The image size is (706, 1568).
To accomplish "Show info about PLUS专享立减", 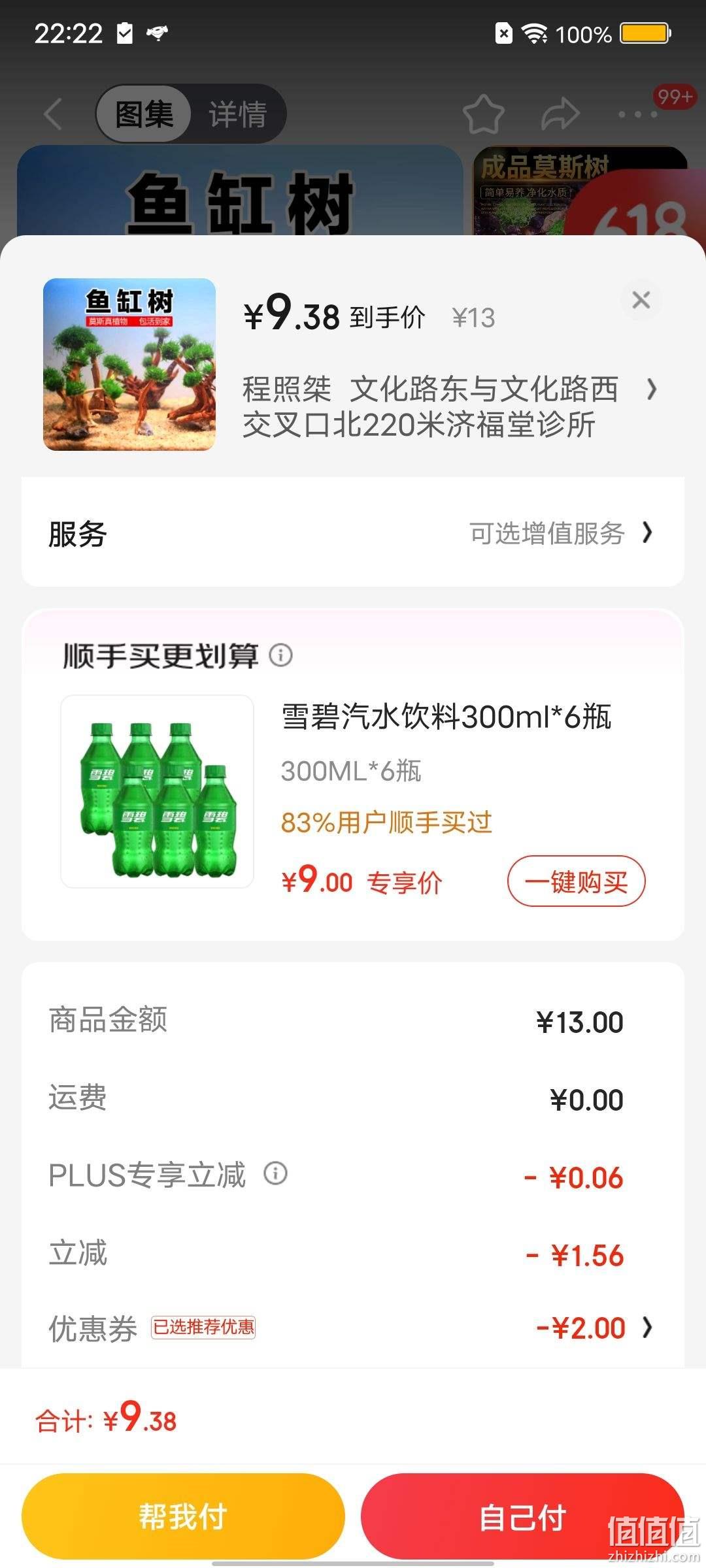I will pyautogui.click(x=275, y=1173).
